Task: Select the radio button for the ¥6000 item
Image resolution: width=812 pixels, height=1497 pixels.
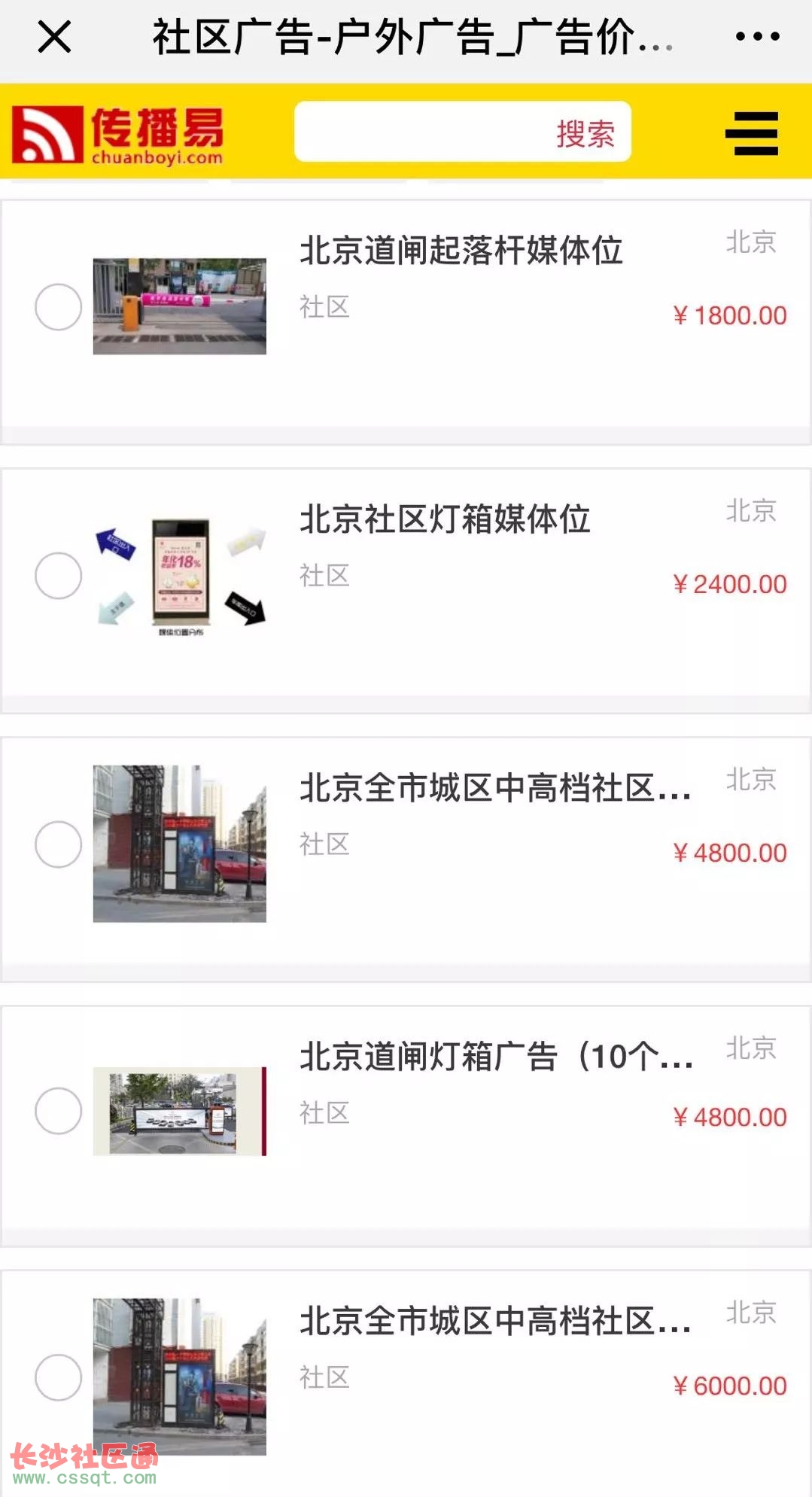Action: coord(59,1377)
